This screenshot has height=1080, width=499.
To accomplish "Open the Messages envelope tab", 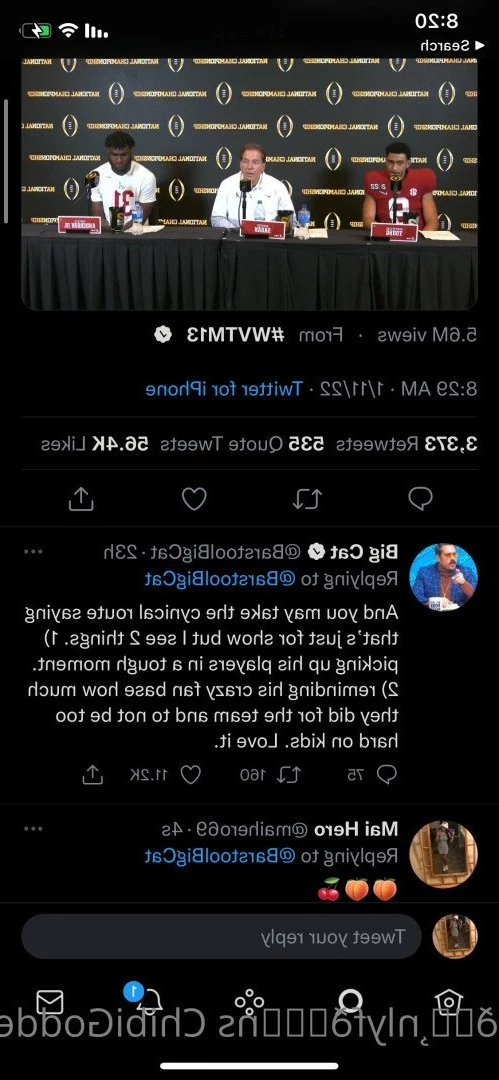I will click(50, 1003).
